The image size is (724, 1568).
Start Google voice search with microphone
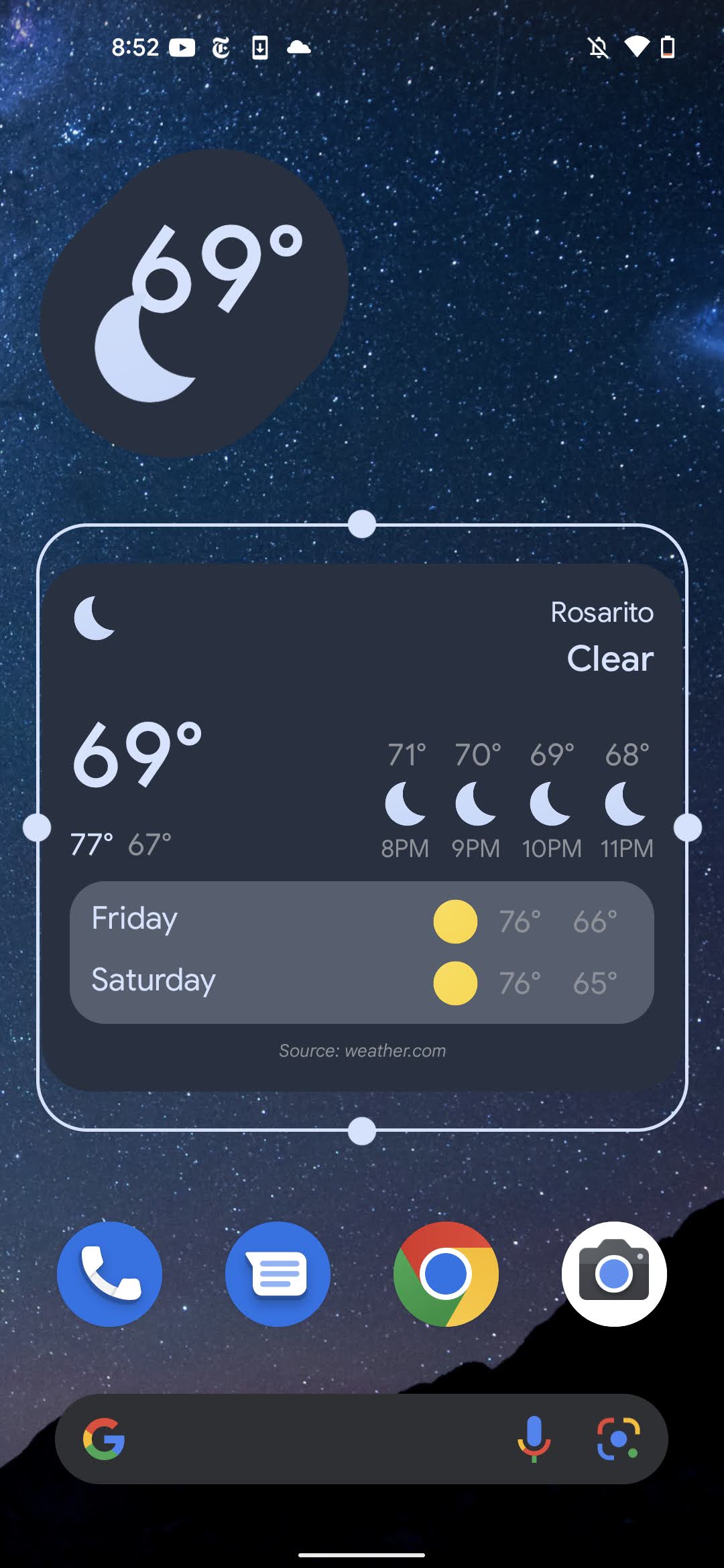(x=534, y=1439)
